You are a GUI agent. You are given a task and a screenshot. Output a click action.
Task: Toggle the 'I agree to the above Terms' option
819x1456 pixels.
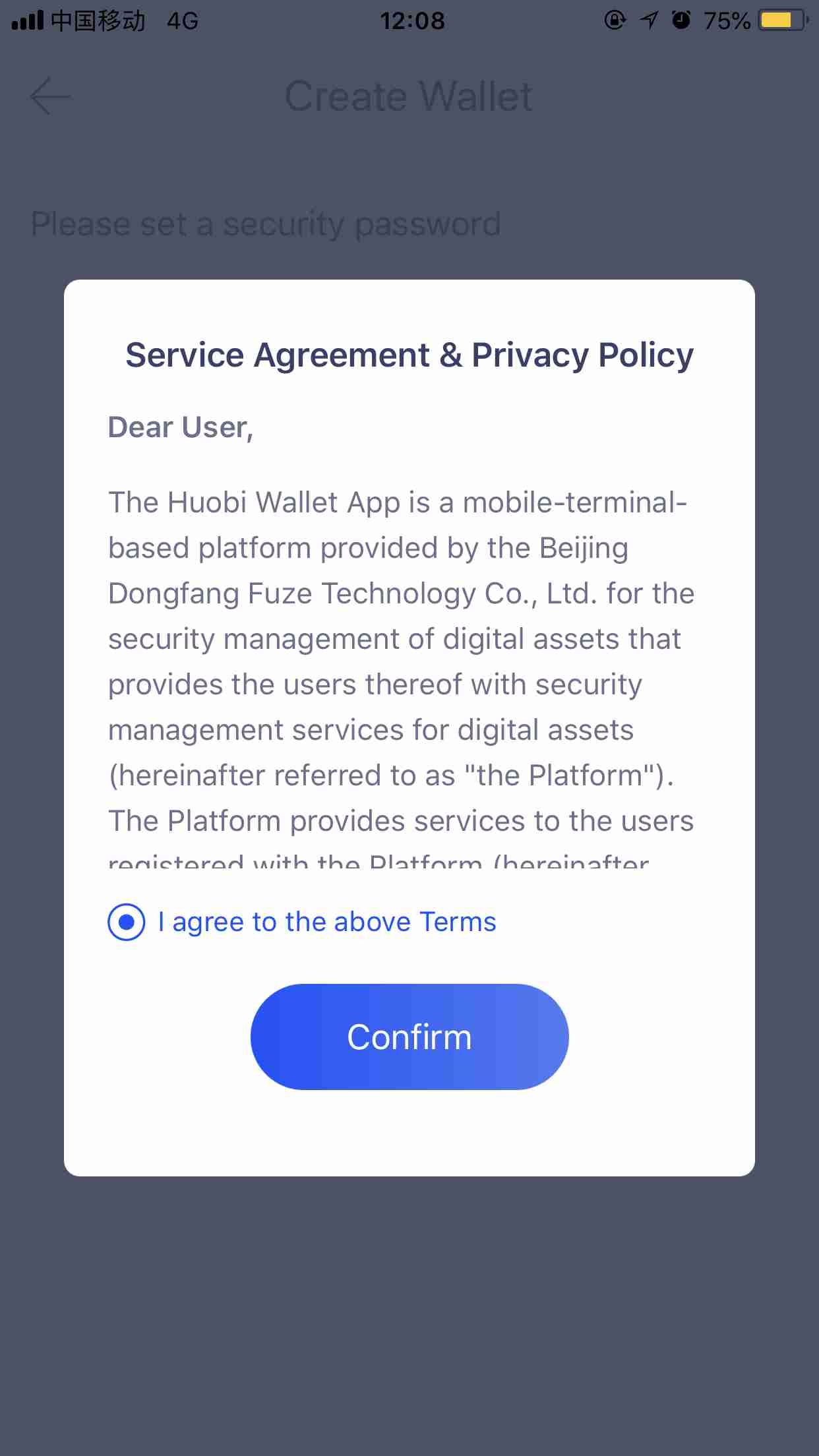pos(127,922)
